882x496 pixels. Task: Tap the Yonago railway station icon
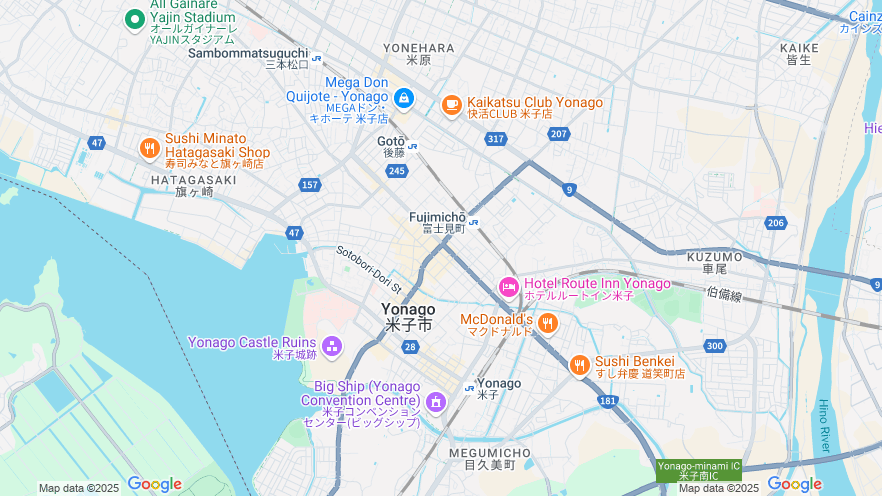469,388
